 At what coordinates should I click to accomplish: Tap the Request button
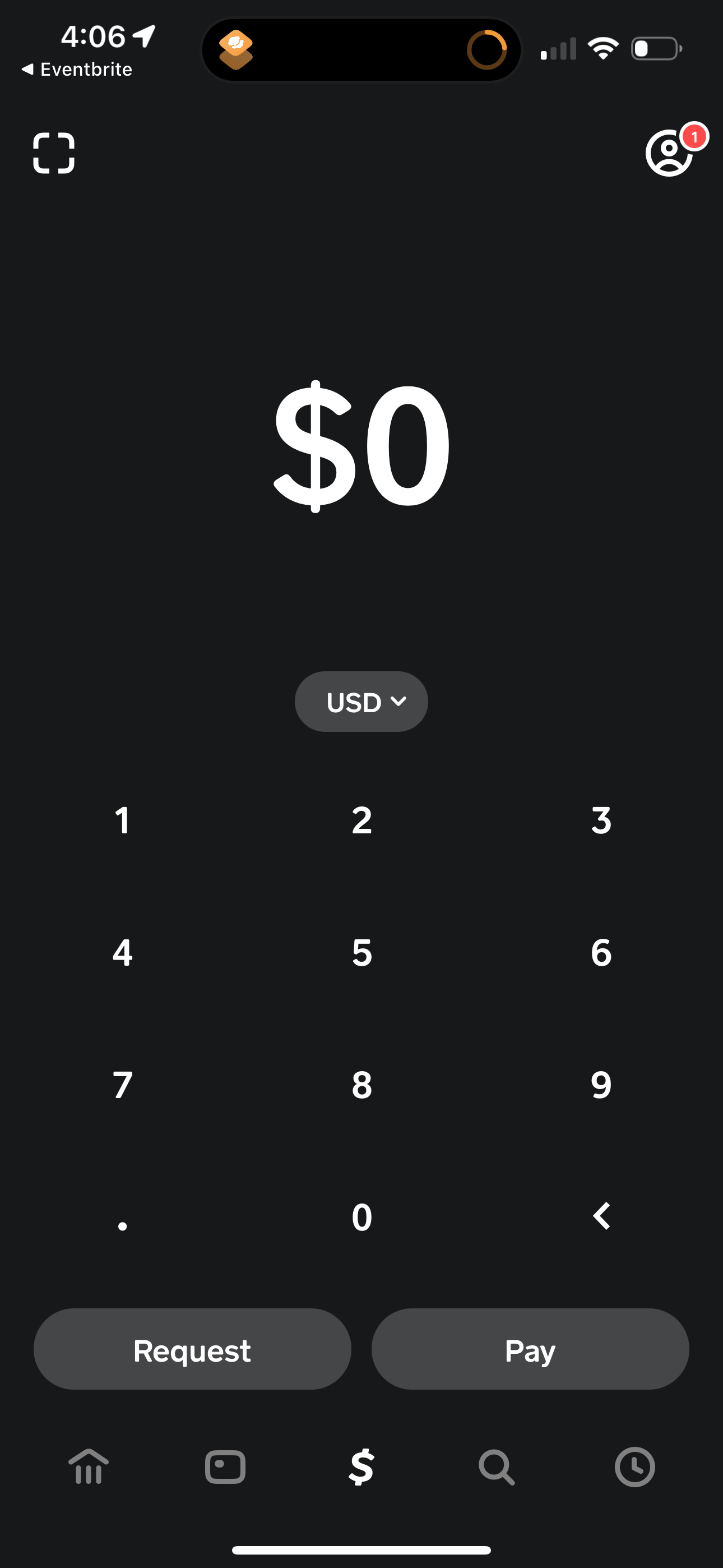pos(192,1349)
